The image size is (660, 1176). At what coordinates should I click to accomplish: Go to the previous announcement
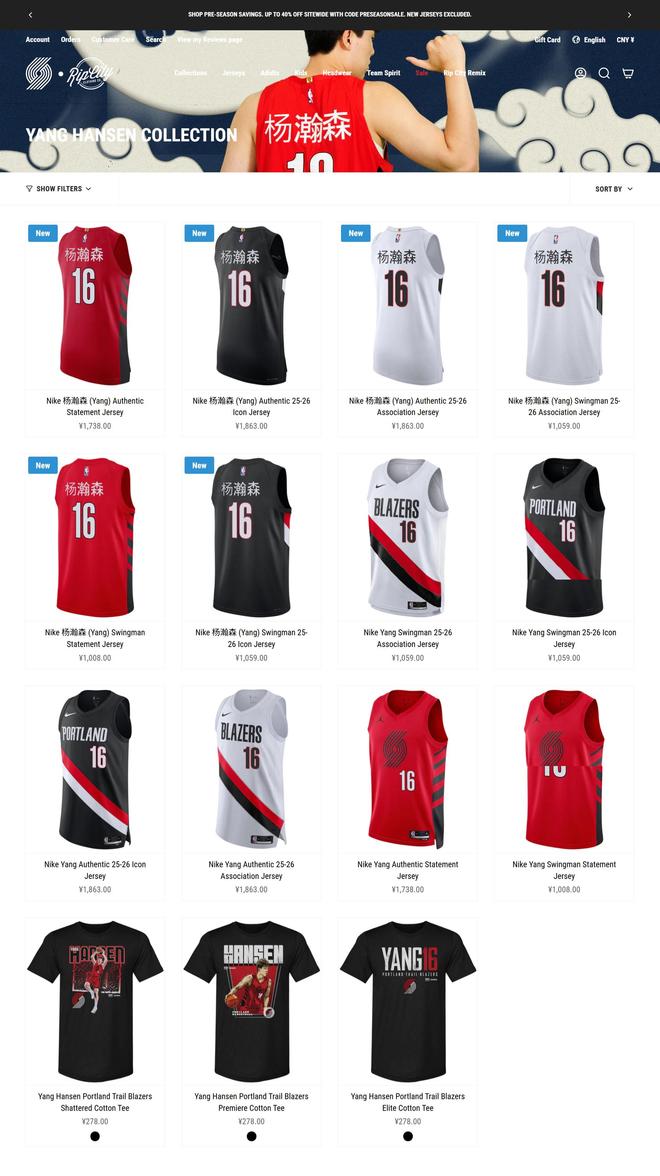point(30,15)
